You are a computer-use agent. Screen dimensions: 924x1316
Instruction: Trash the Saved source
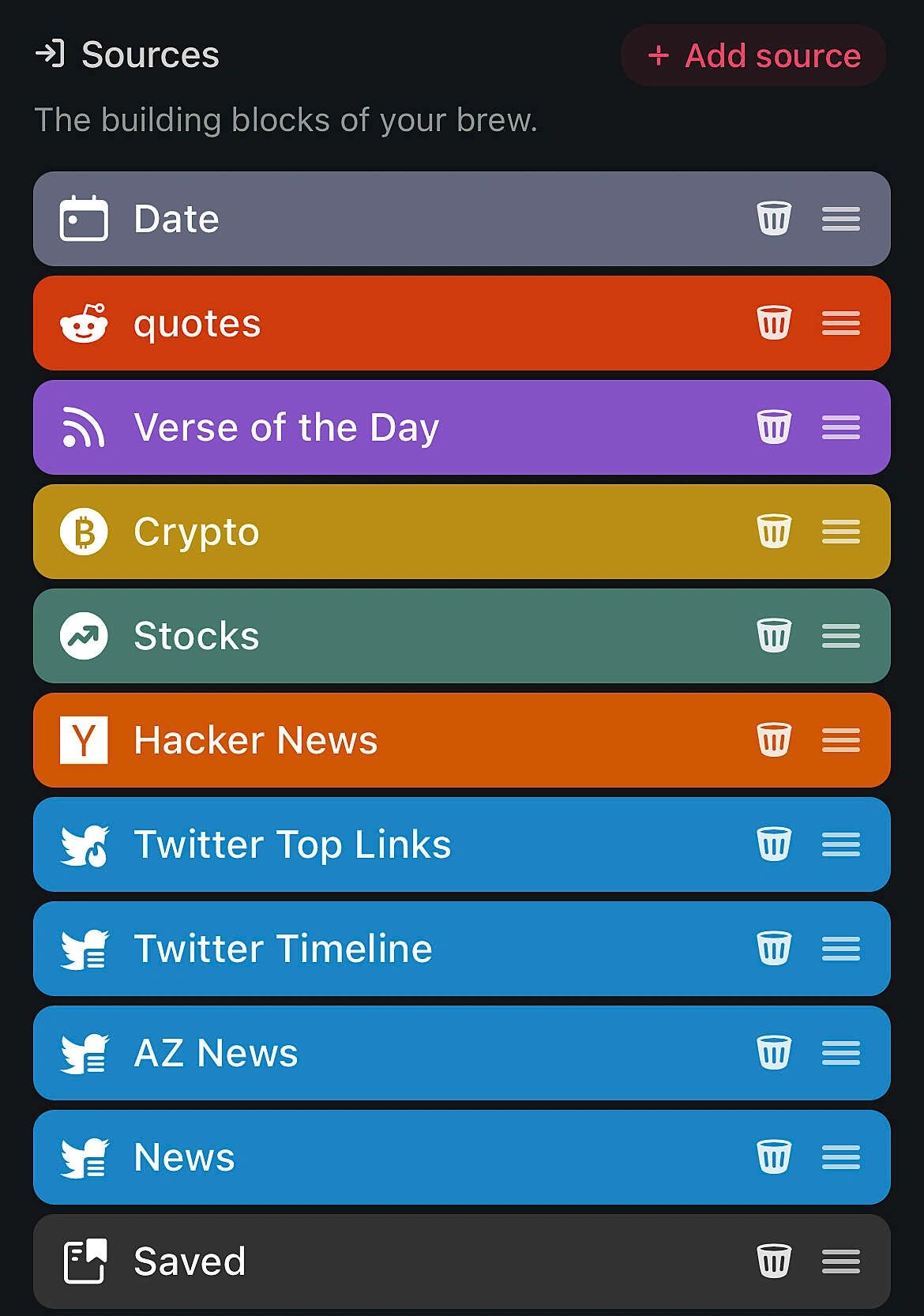[x=774, y=1261]
